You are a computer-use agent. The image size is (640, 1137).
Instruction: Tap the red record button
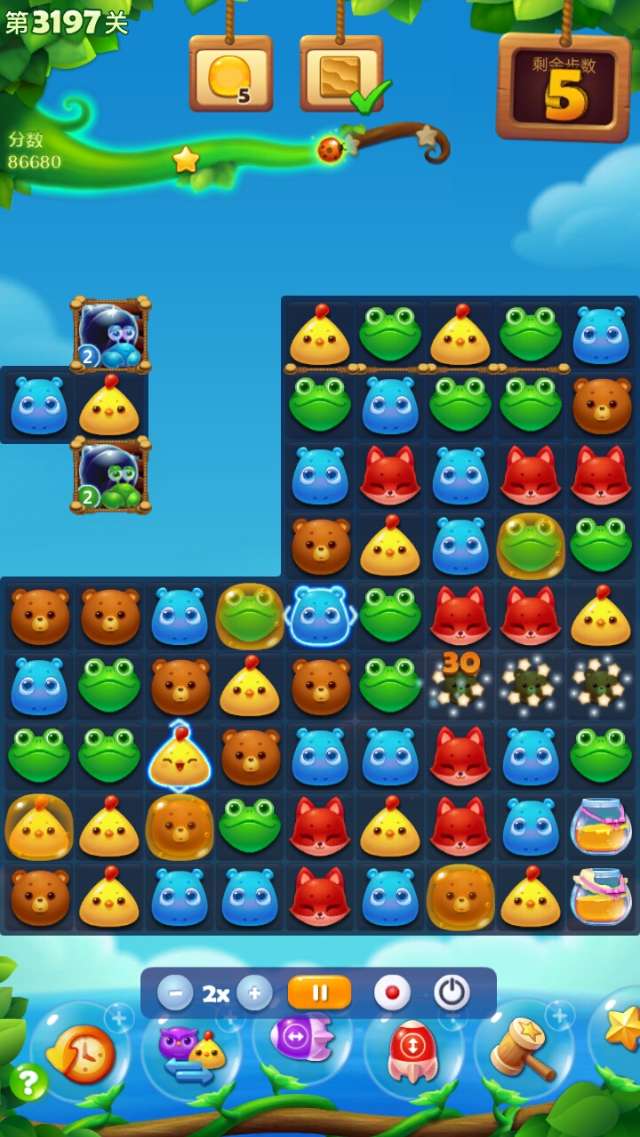pos(392,993)
